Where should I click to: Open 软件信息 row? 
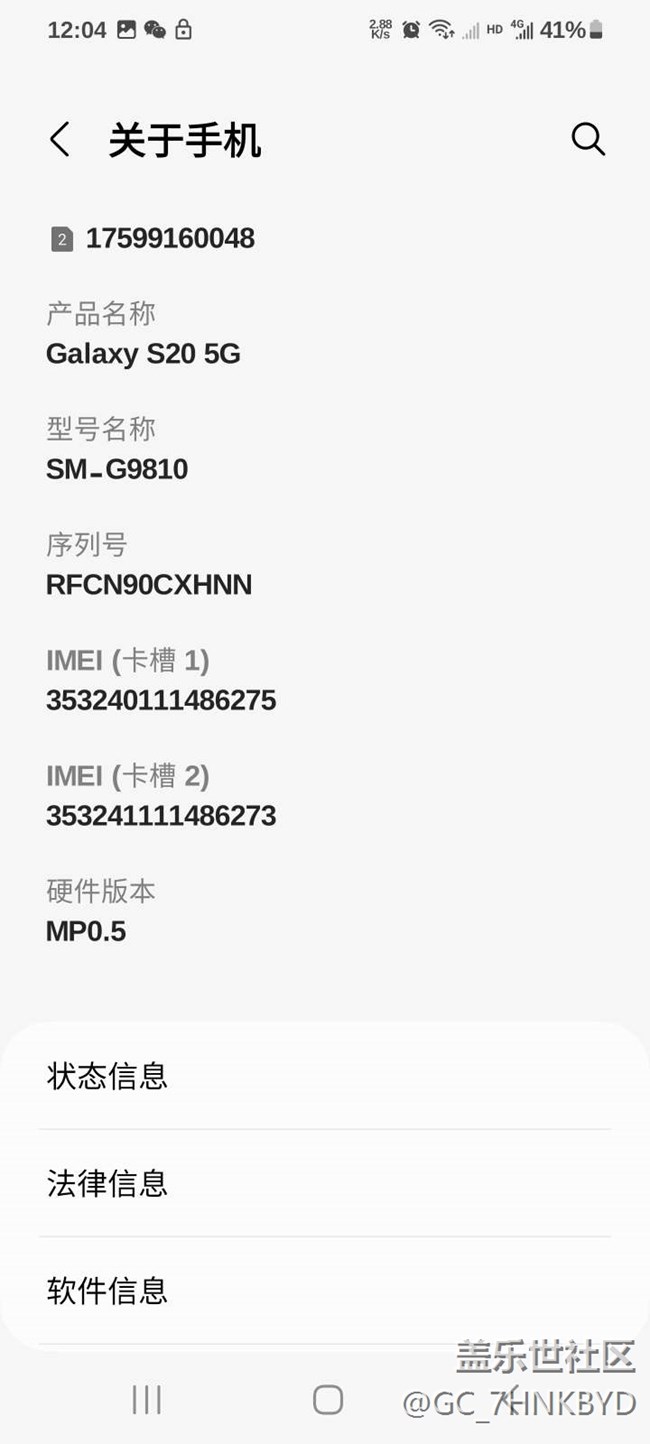(324, 1290)
